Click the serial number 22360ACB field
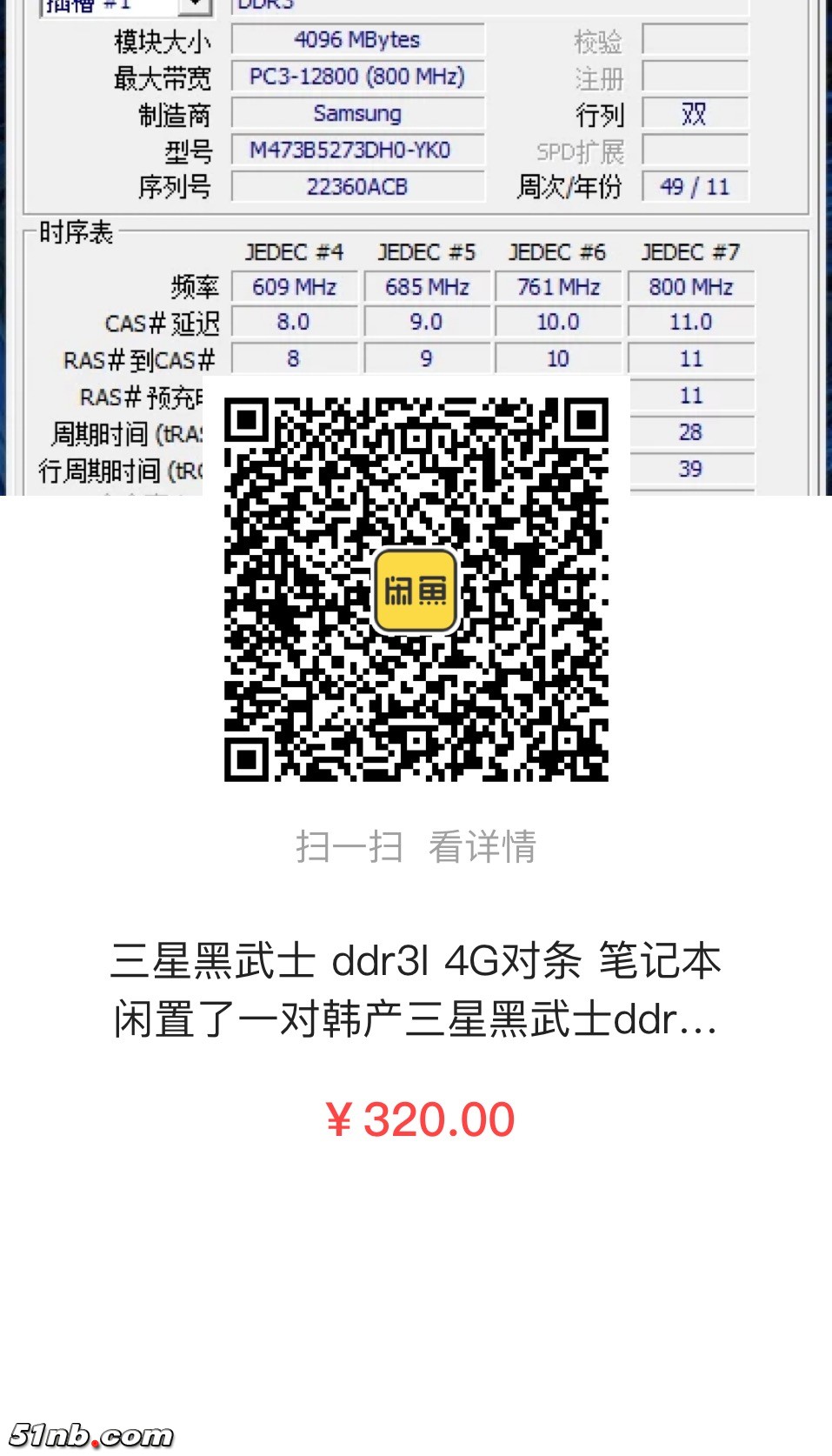This screenshot has height=1456, width=832. coord(357,186)
